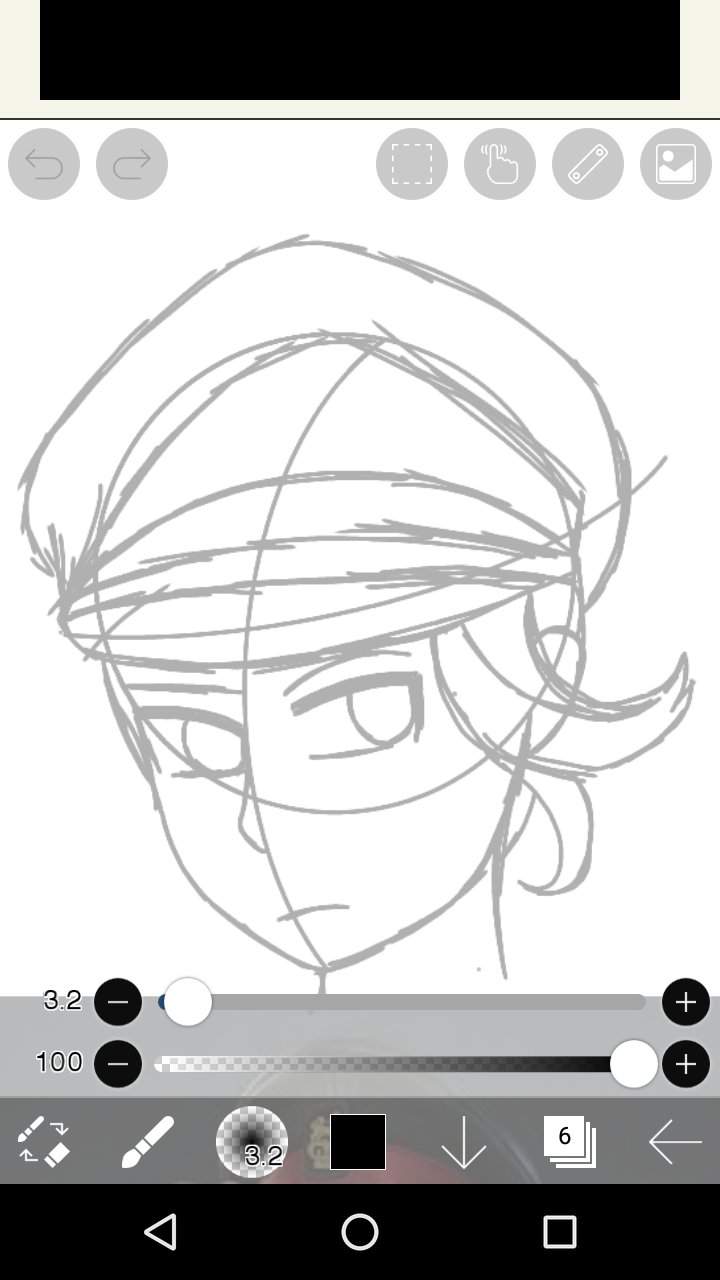This screenshot has width=720, height=1280.
Task: Open the black color swatch picker
Action: click(x=358, y=1142)
